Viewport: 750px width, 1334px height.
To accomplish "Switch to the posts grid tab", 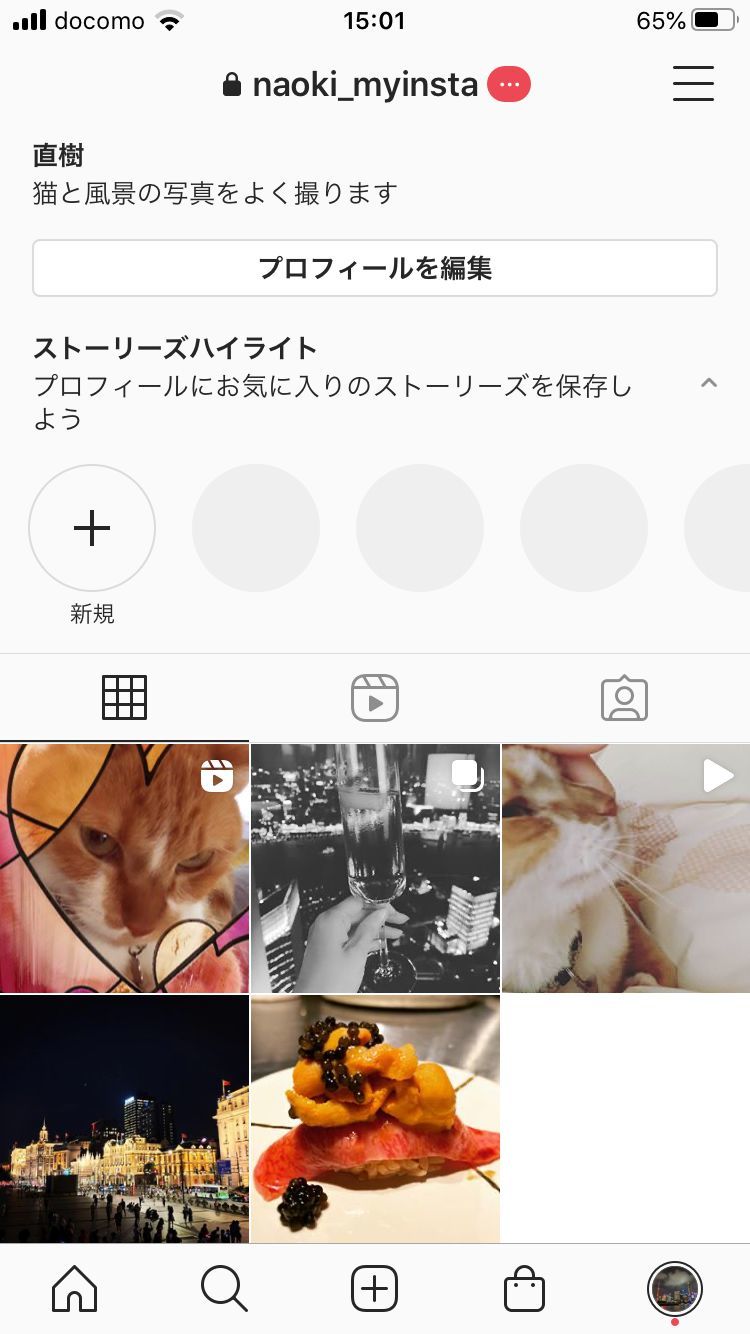I will click(125, 698).
